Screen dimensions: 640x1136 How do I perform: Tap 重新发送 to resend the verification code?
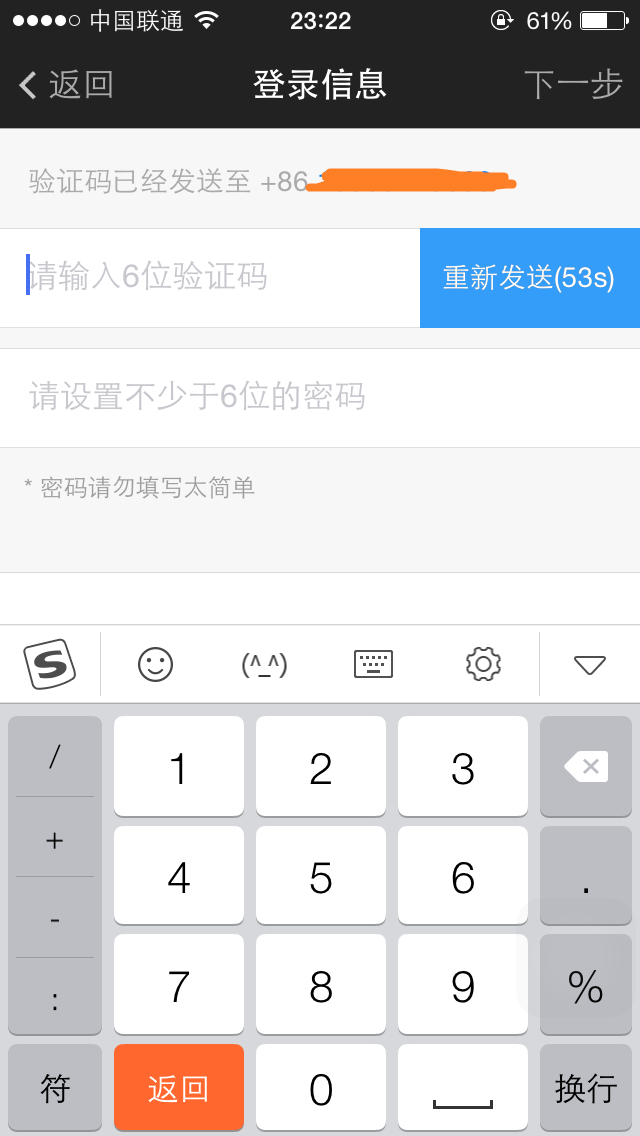pos(530,278)
